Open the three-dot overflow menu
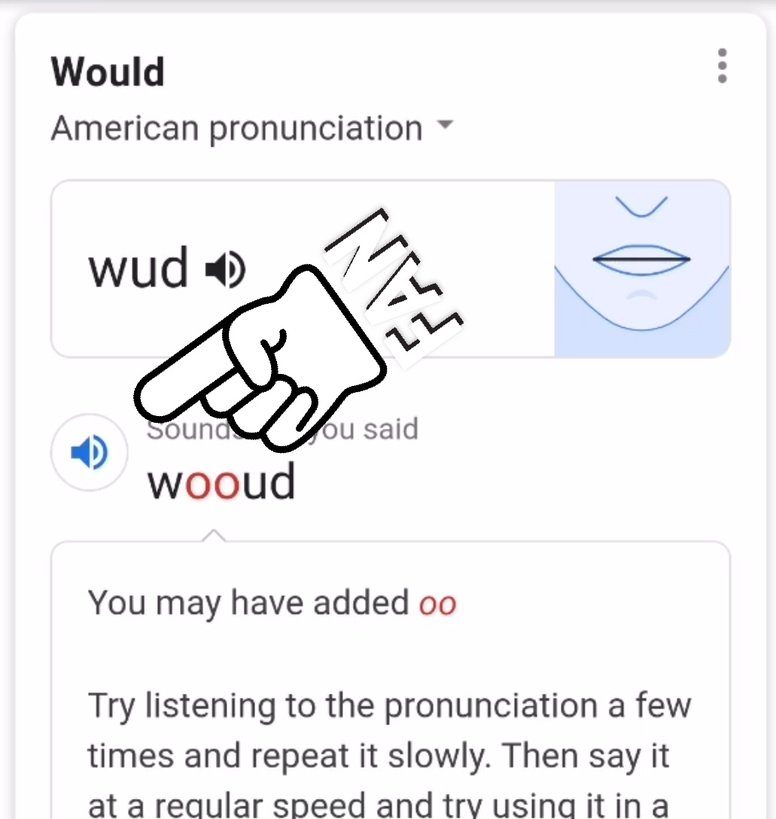This screenshot has width=776, height=819. pos(722,67)
